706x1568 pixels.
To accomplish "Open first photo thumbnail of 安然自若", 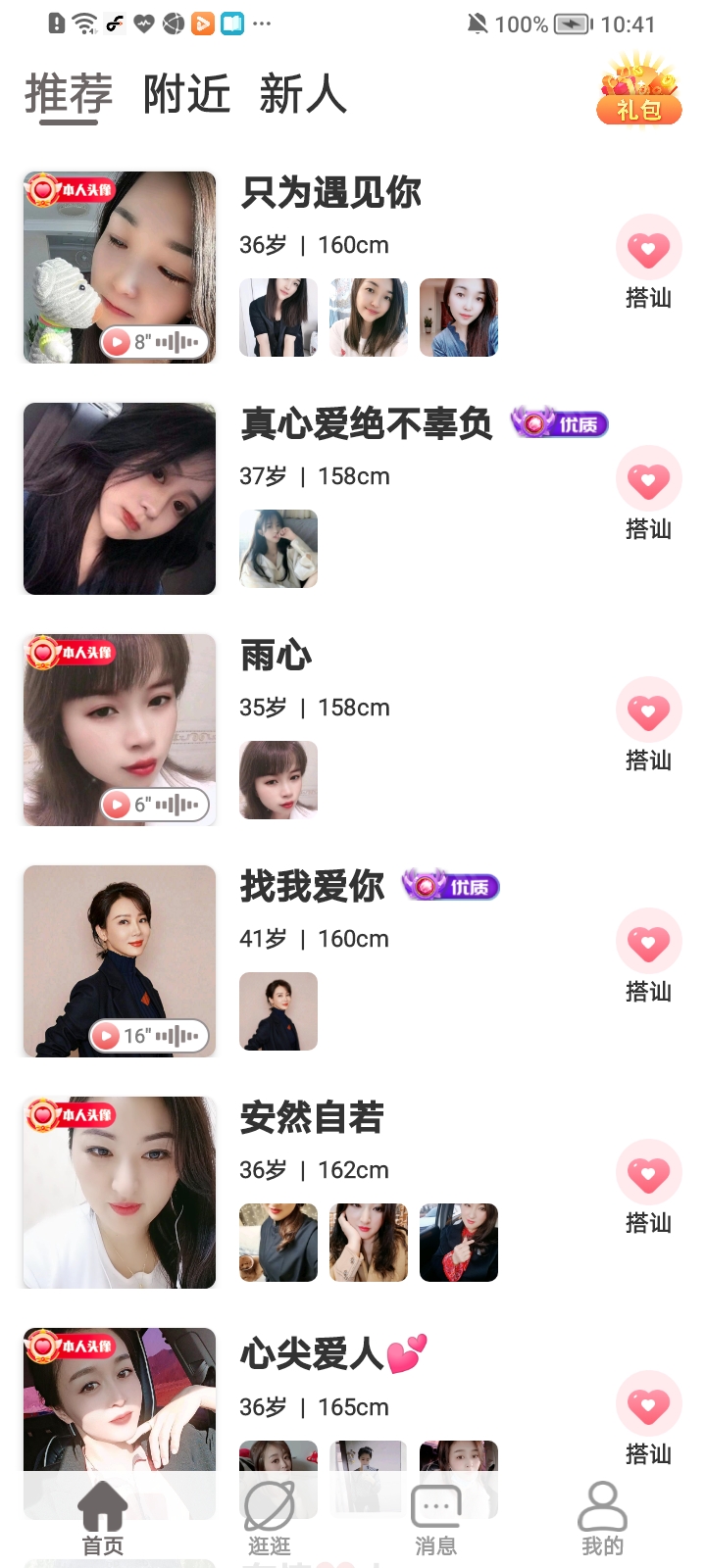I will click(x=277, y=1243).
